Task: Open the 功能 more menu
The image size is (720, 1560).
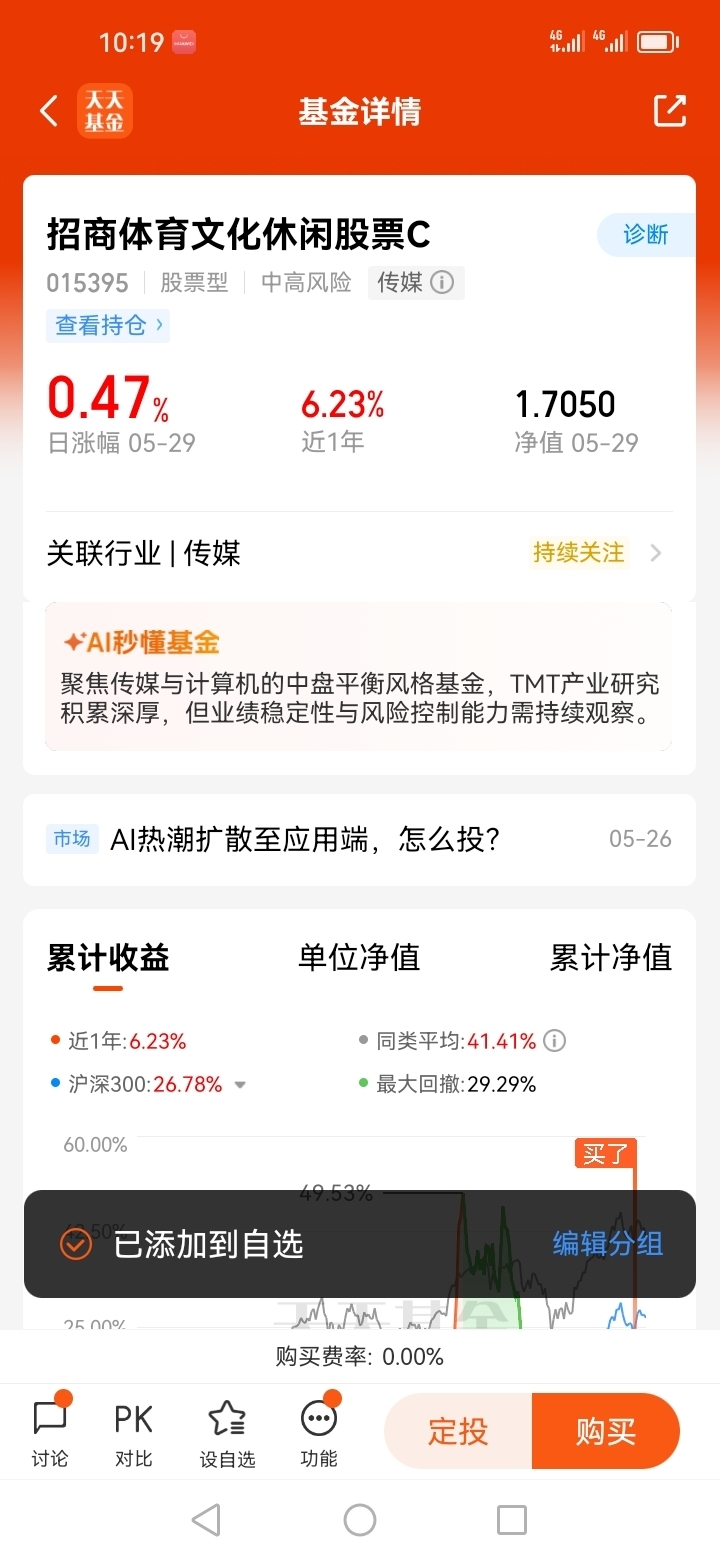Action: [319, 1432]
